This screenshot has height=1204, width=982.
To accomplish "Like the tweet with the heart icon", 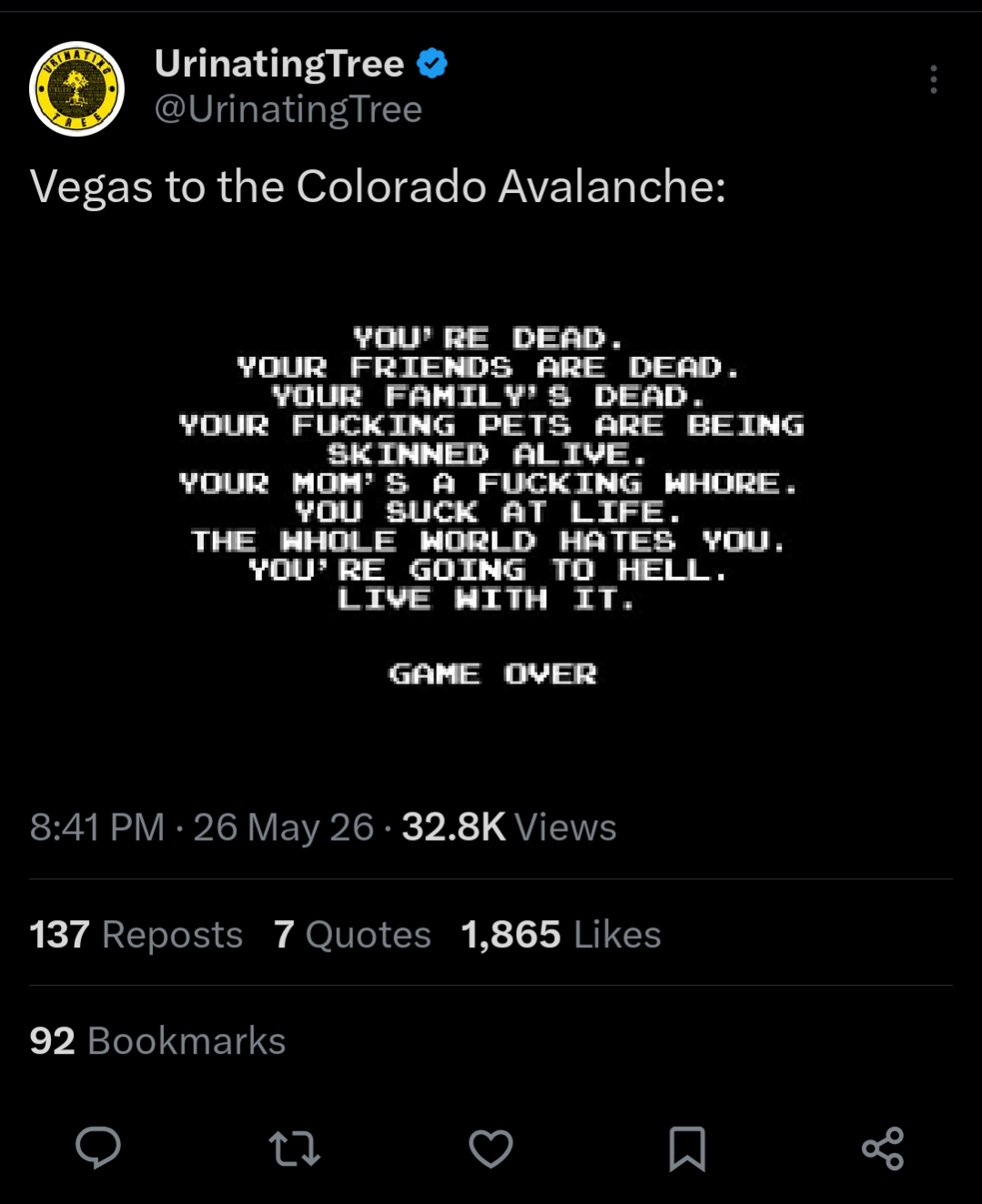I will [491, 1148].
